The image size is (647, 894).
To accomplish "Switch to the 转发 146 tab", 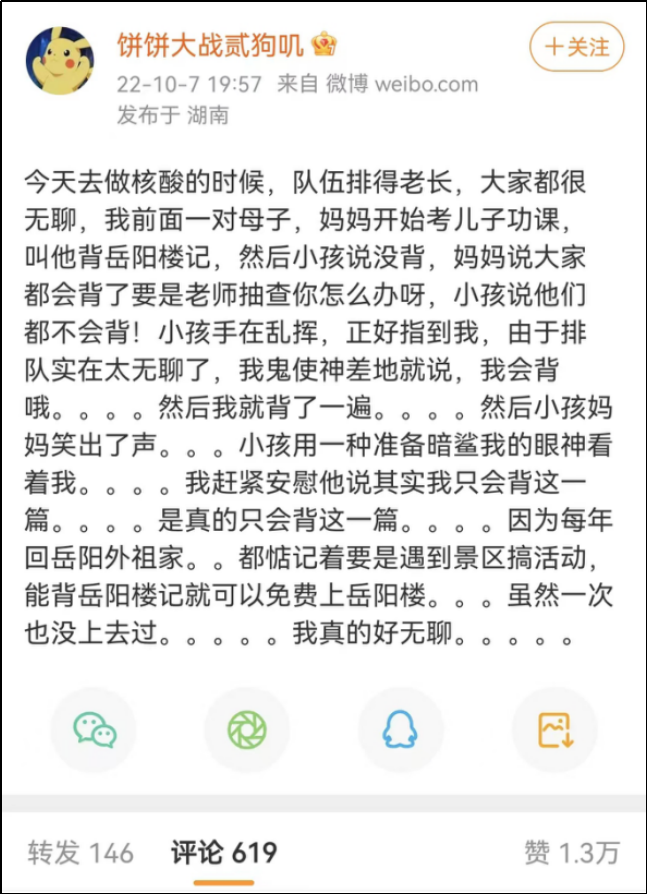I will point(80,853).
